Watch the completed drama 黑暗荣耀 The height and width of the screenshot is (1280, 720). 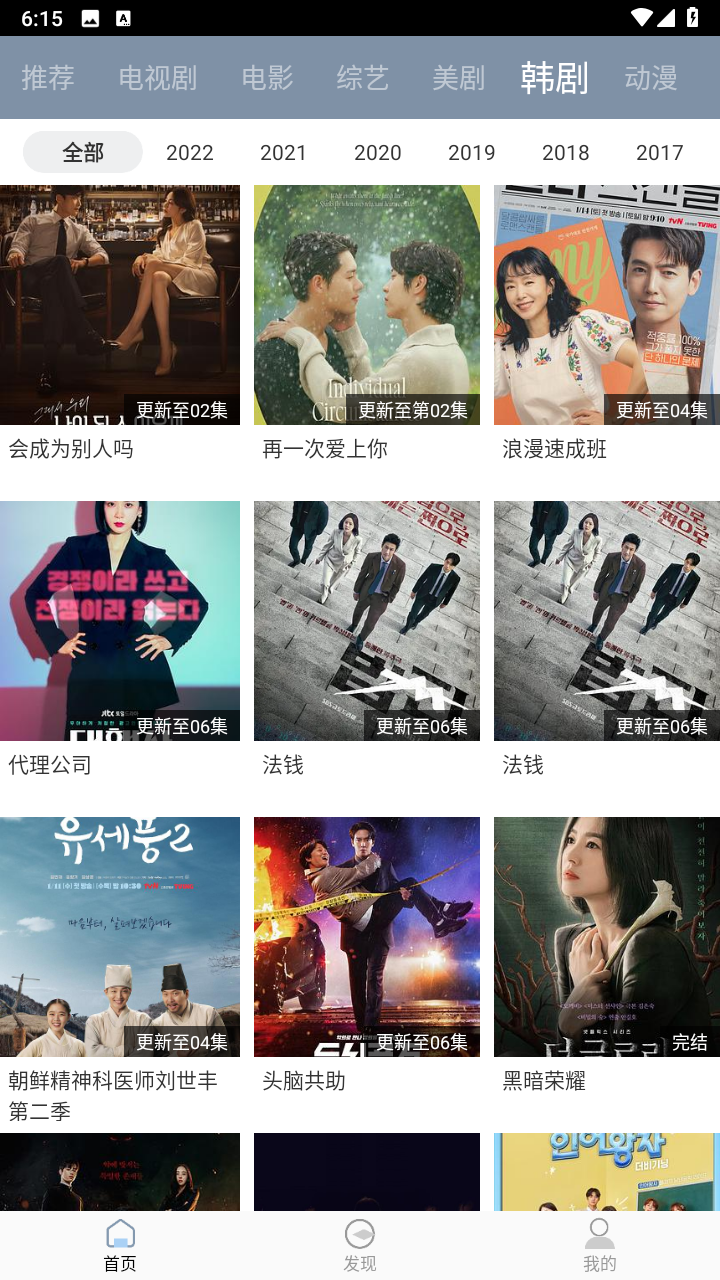(607, 937)
